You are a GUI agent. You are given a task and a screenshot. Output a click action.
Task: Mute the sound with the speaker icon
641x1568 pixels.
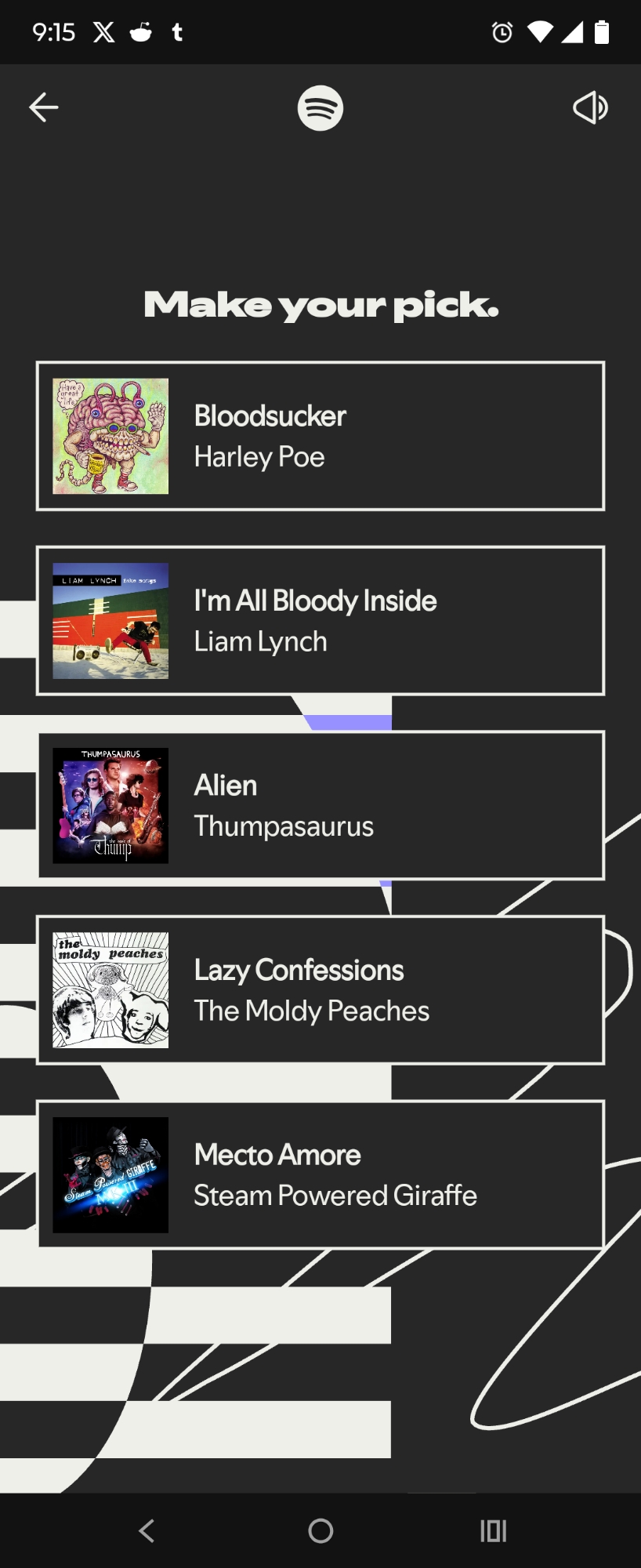tap(590, 107)
